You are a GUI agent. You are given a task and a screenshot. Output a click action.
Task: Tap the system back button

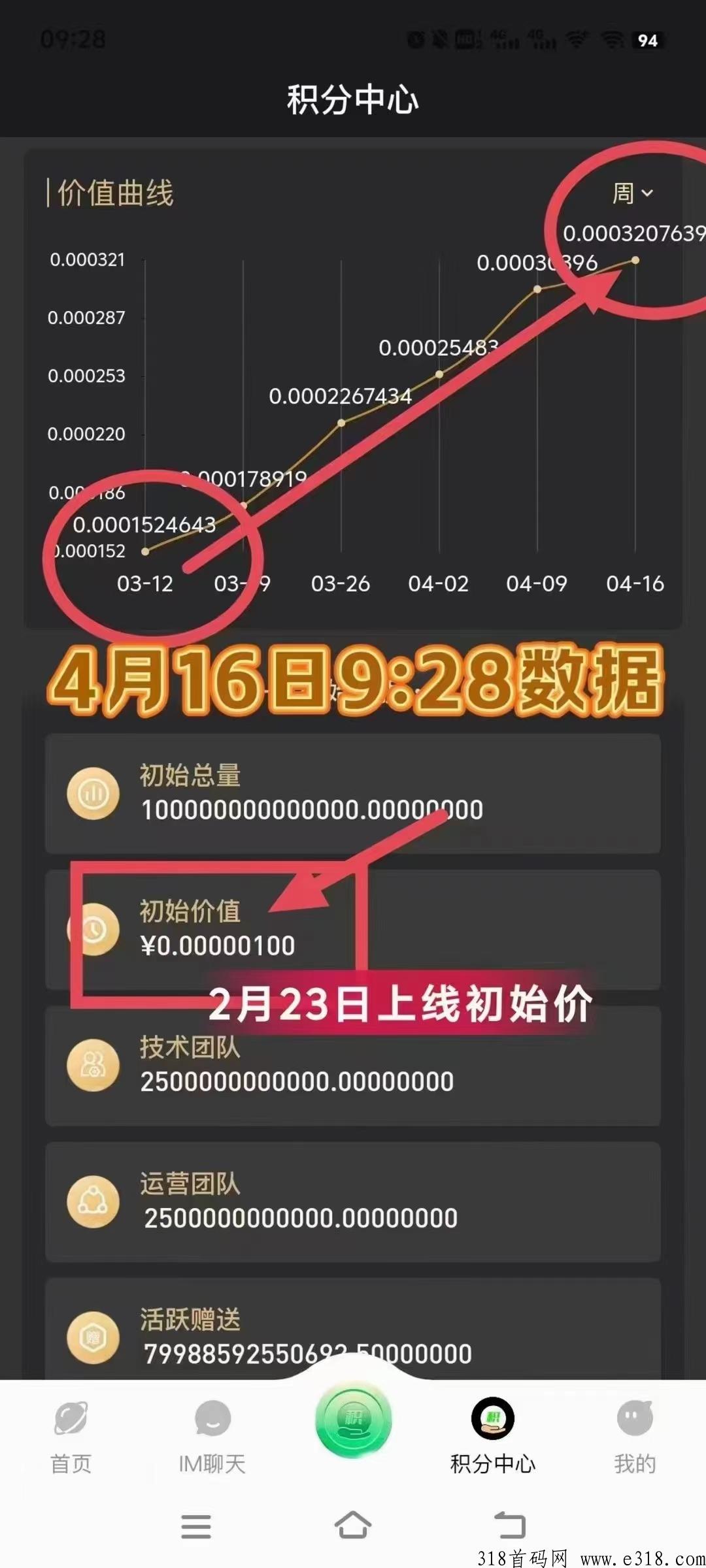click(510, 1526)
